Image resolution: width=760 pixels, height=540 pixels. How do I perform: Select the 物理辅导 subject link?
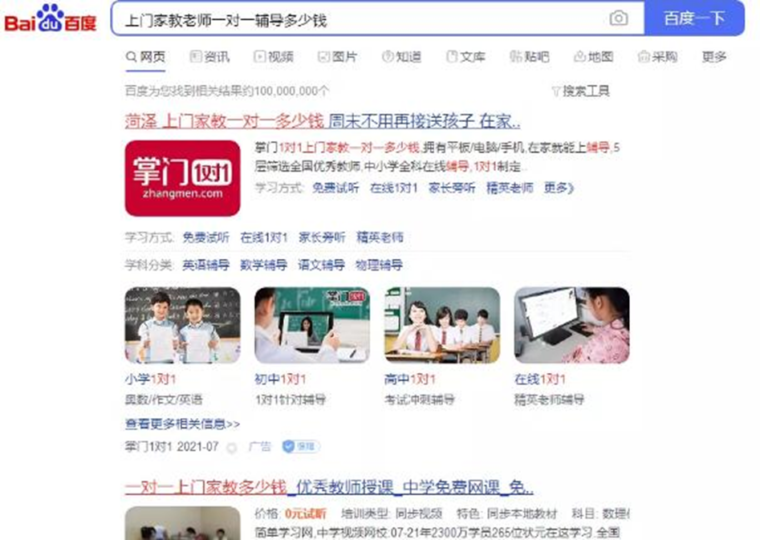click(379, 265)
